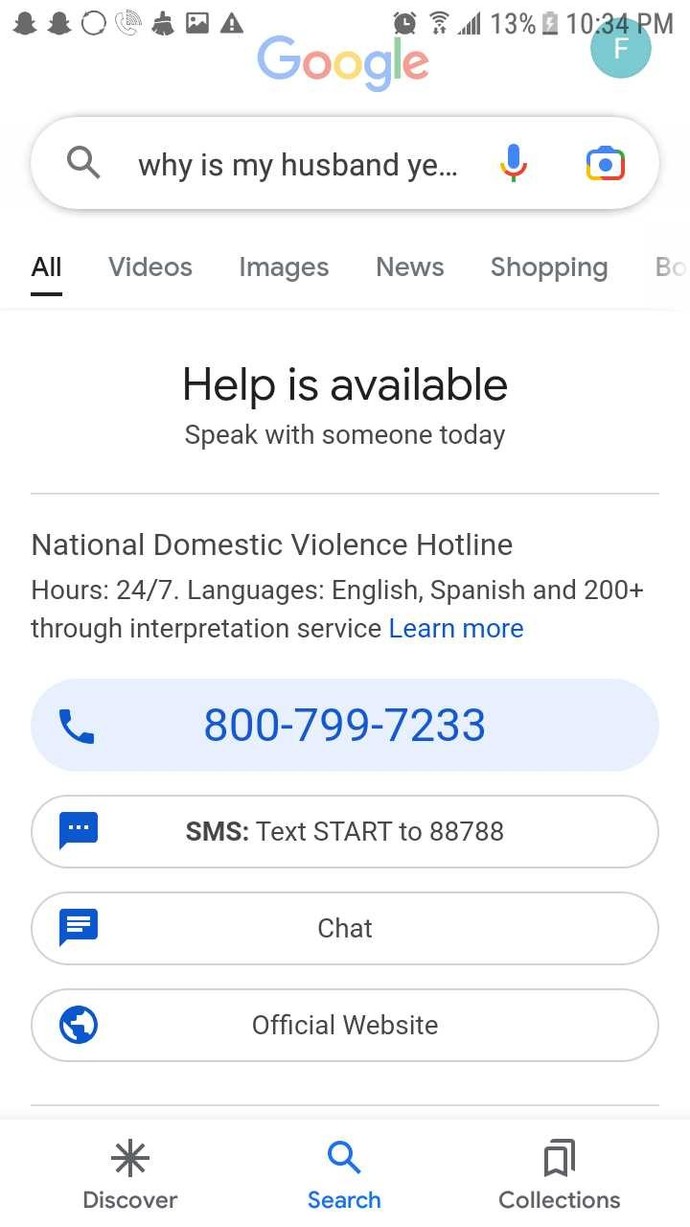
Task: Go to the Discover tab
Action: (130, 1175)
